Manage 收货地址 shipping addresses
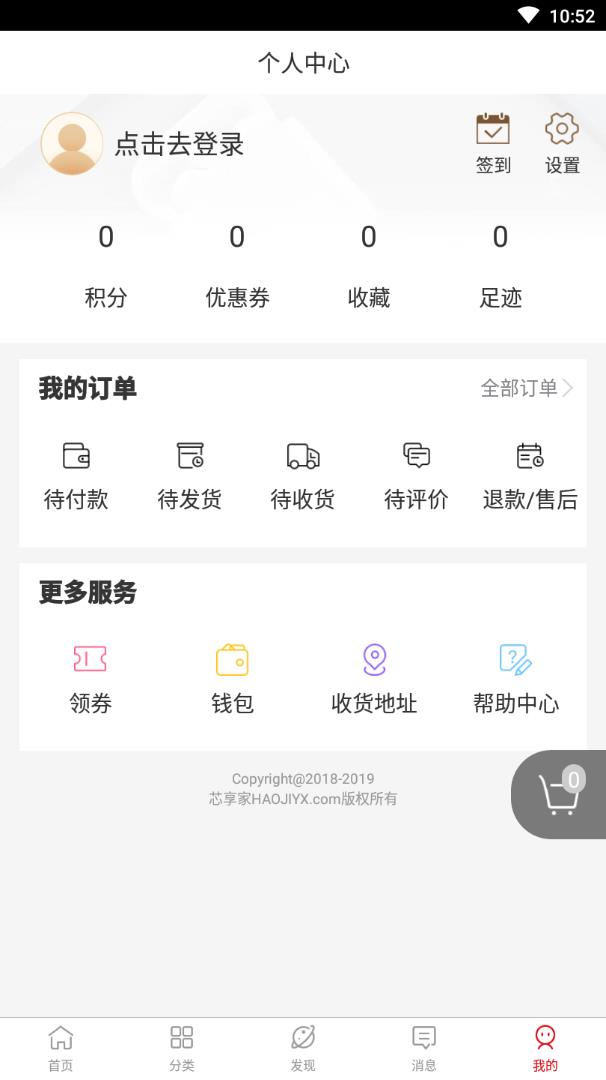 click(374, 678)
